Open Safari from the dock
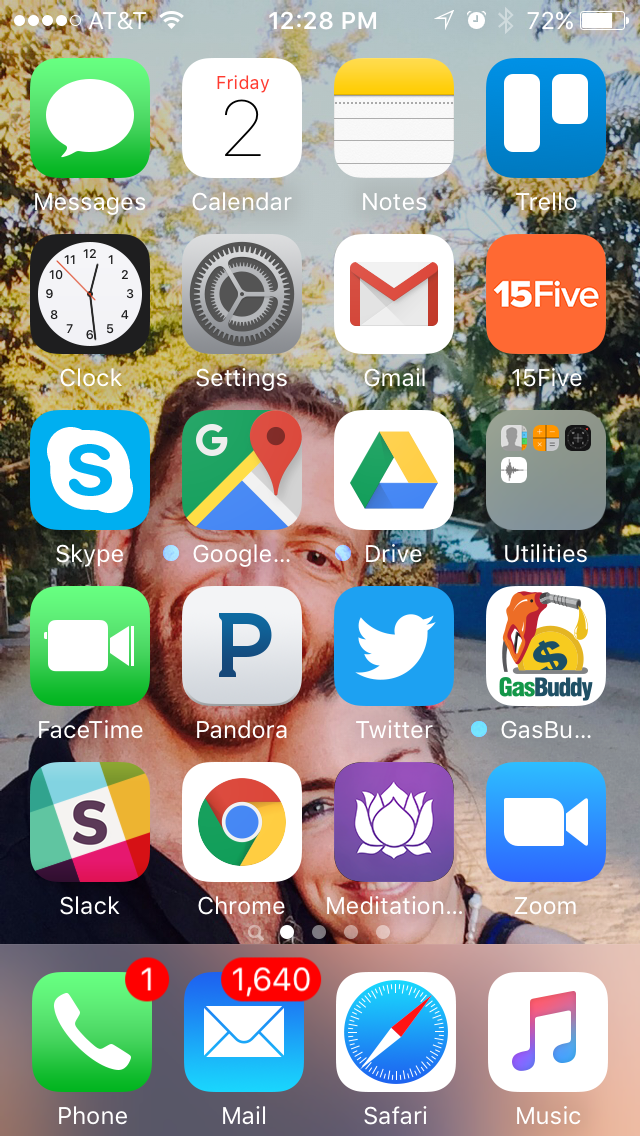Screen dimensions: 640x1136 point(396,1032)
